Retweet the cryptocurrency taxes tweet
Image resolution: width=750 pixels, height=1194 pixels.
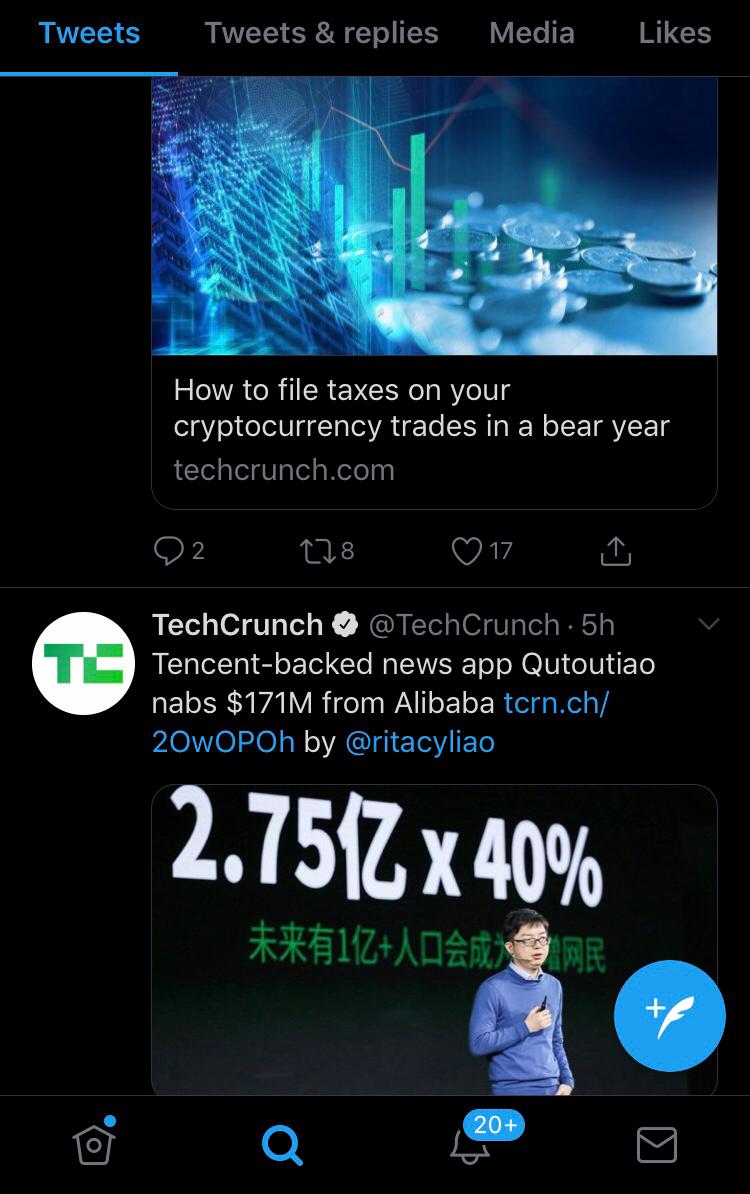tap(326, 551)
